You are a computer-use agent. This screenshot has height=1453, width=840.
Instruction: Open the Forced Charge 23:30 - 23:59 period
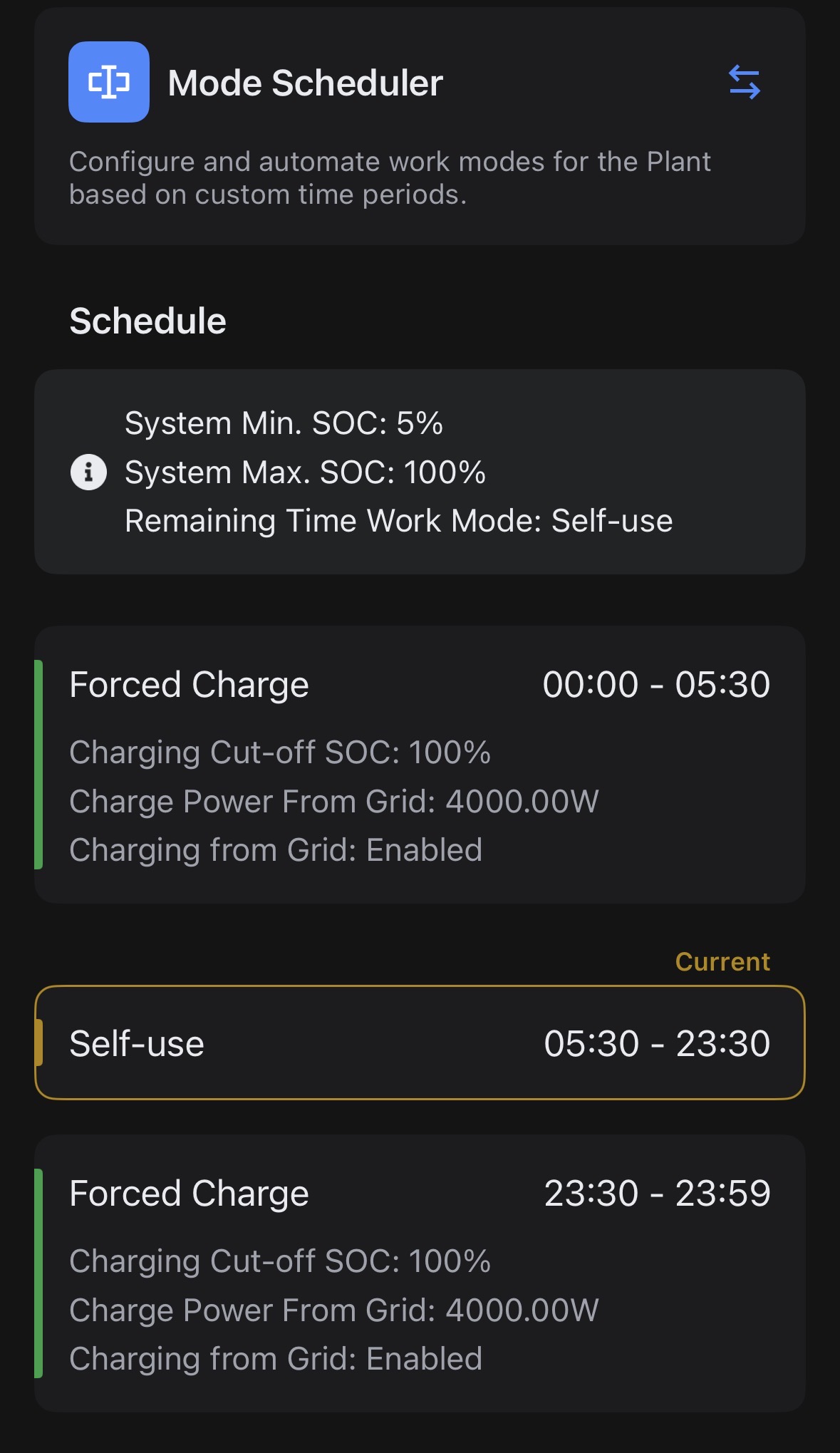coord(420,1273)
